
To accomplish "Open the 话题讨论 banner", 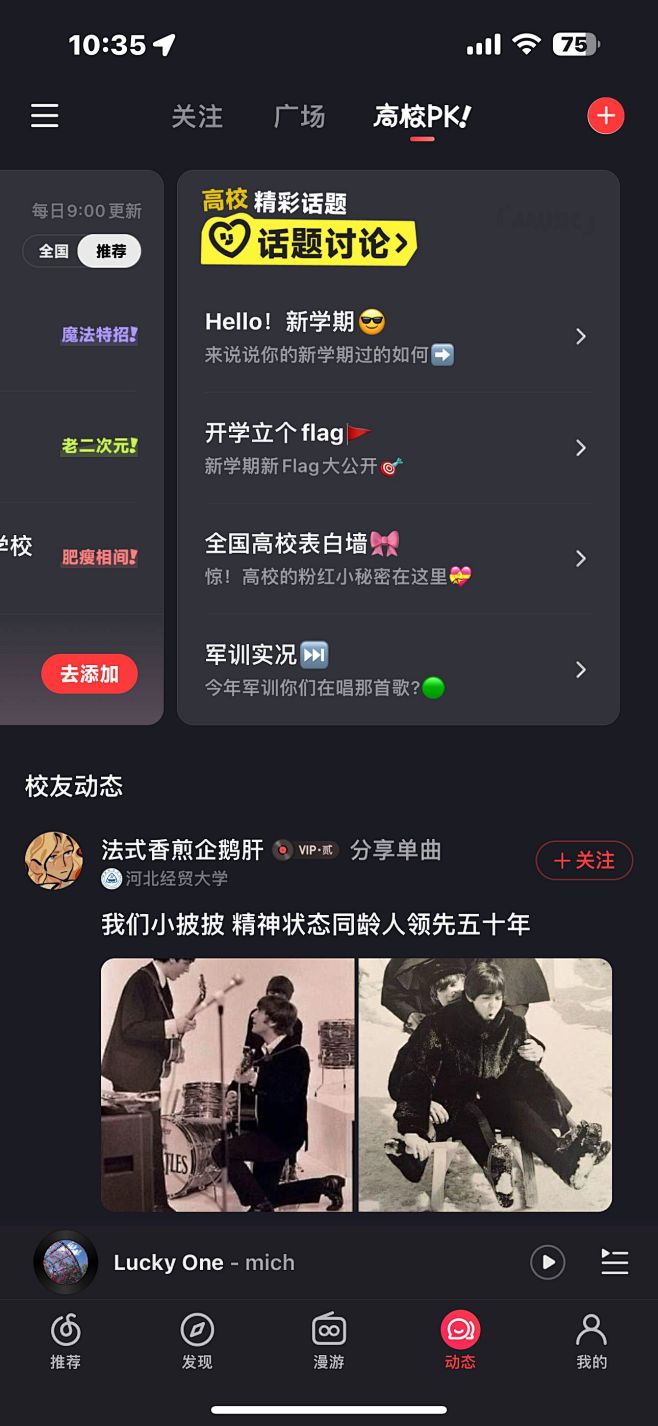I will pos(309,242).
